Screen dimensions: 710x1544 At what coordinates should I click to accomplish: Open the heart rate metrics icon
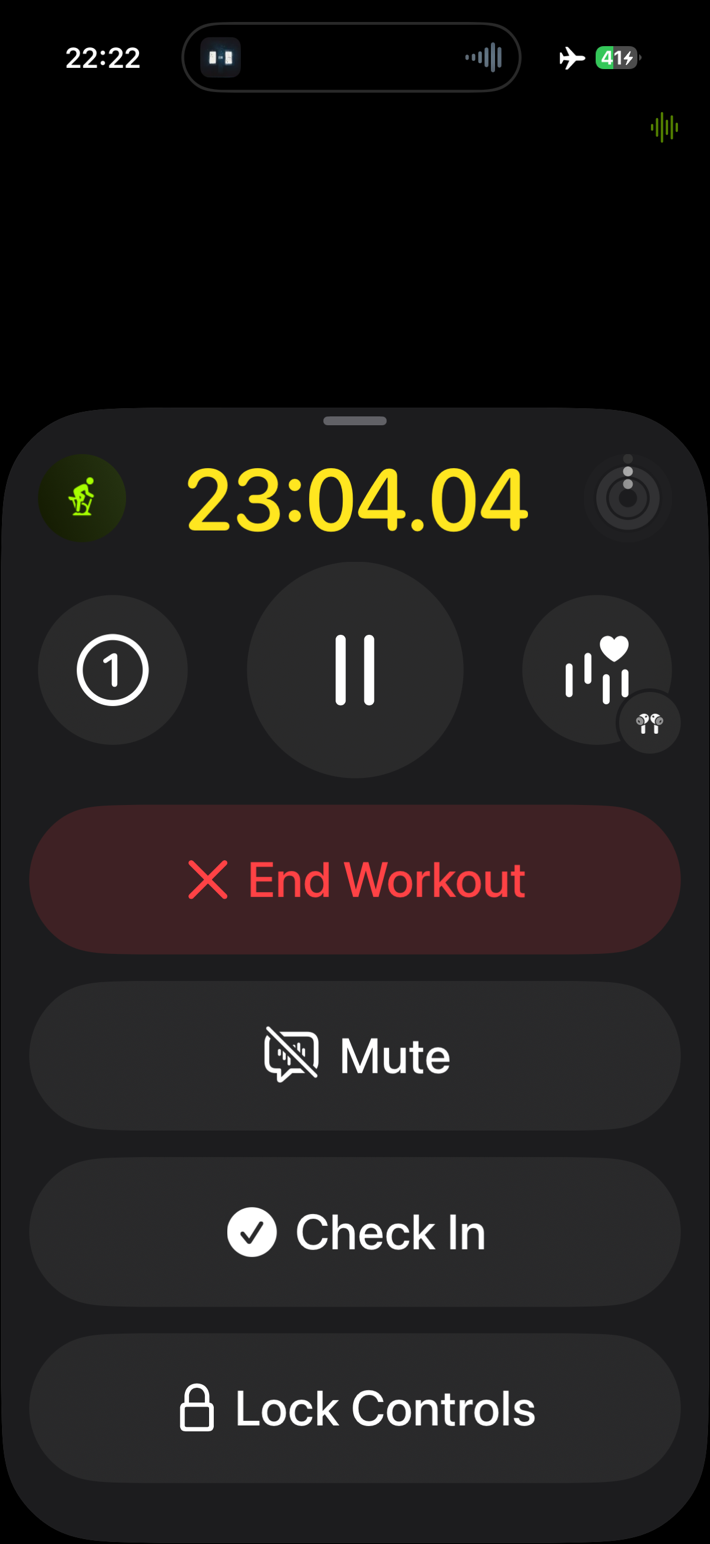(596, 670)
